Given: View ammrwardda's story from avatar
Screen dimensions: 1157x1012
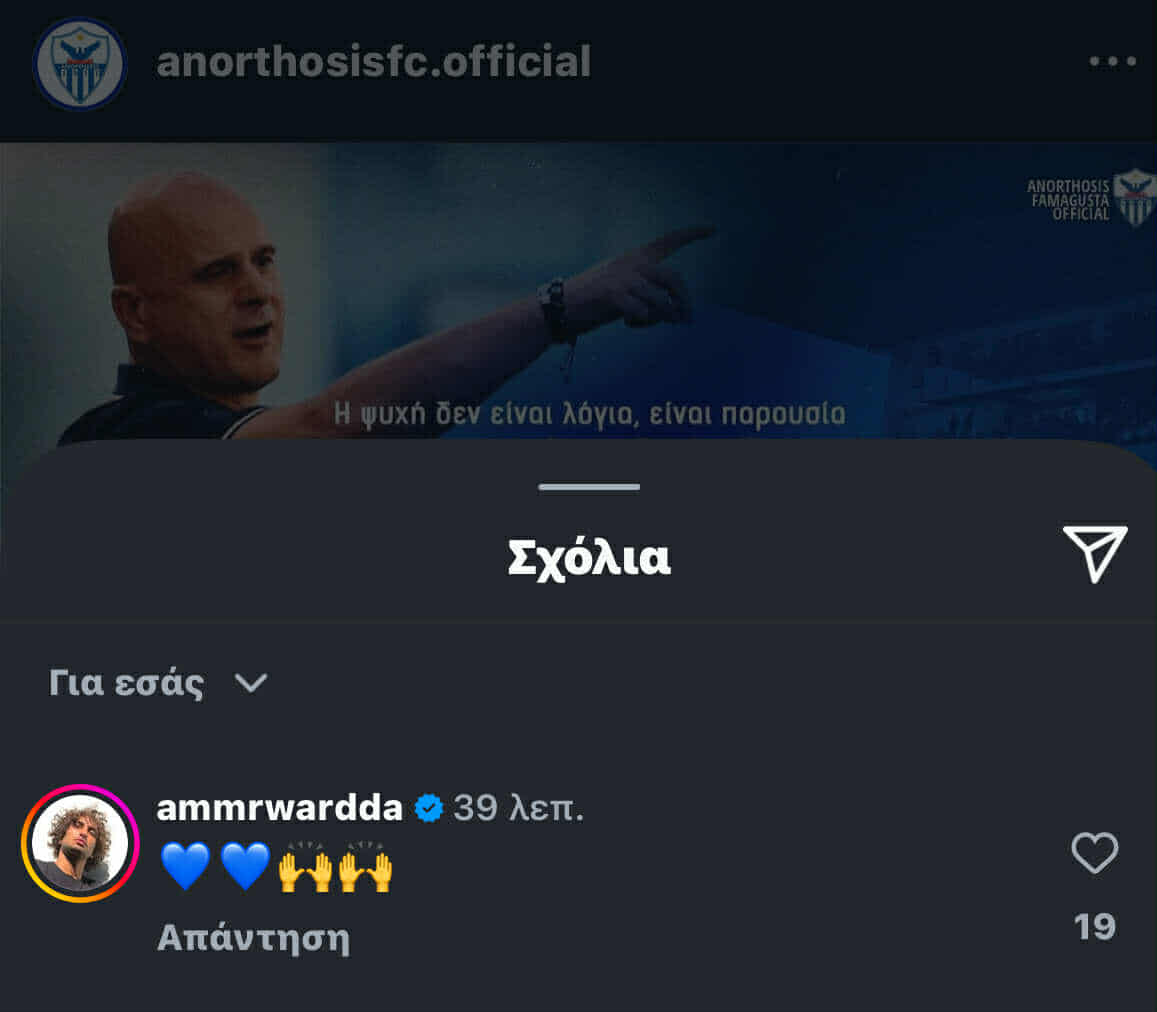Looking at the screenshot, I should click(x=79, y=843).
